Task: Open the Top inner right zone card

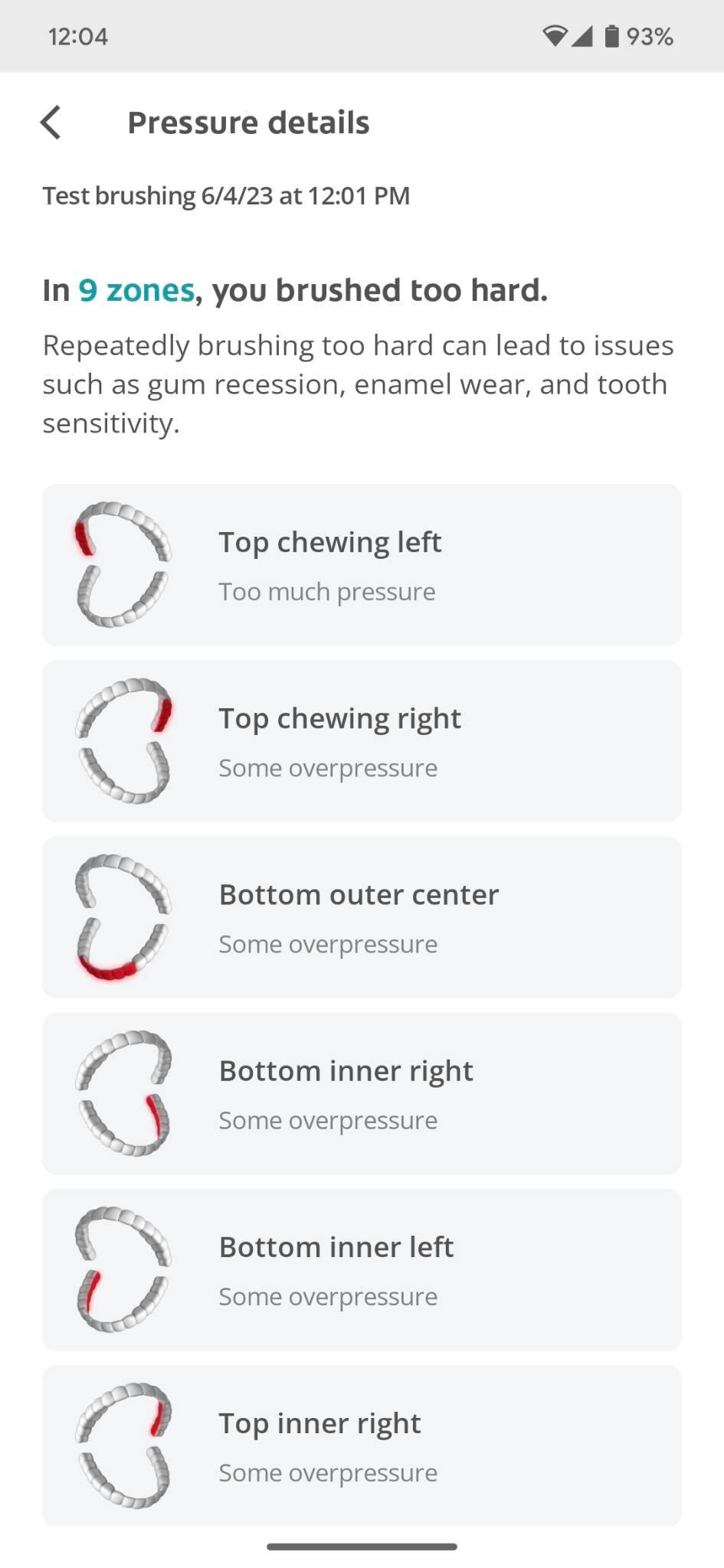Action: 362,1445
